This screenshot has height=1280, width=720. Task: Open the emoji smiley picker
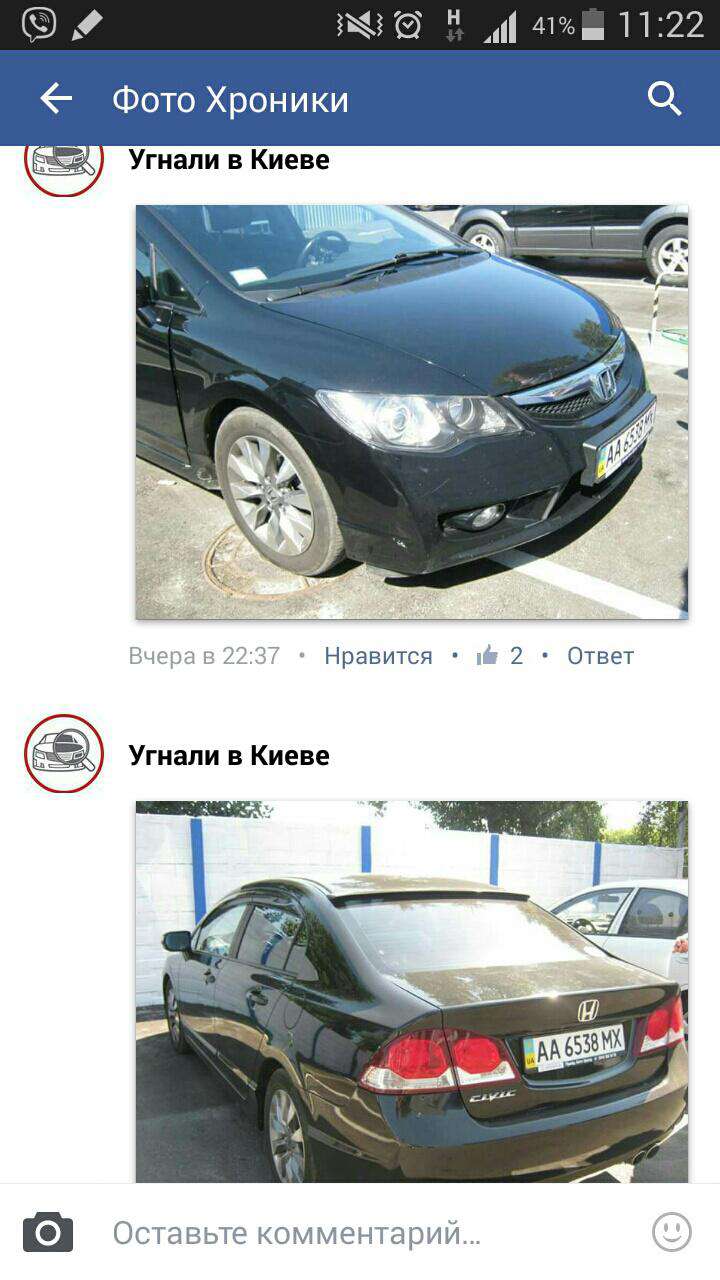click(x=672, y=1232)
